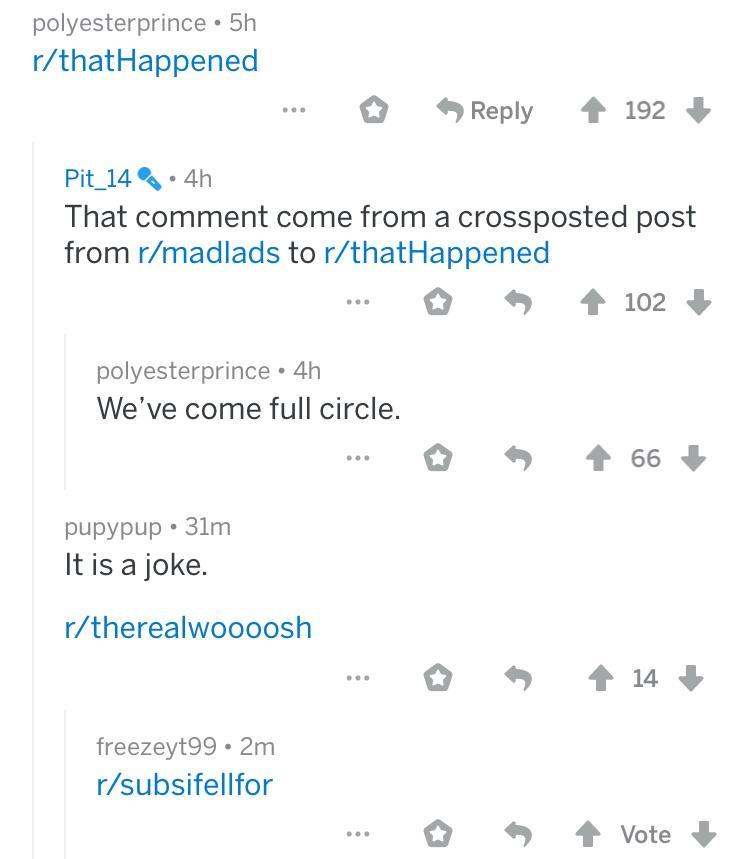750x859 pixels.
Task: Reply to Pit_14's crossposted comment
Action: point(517,301)
